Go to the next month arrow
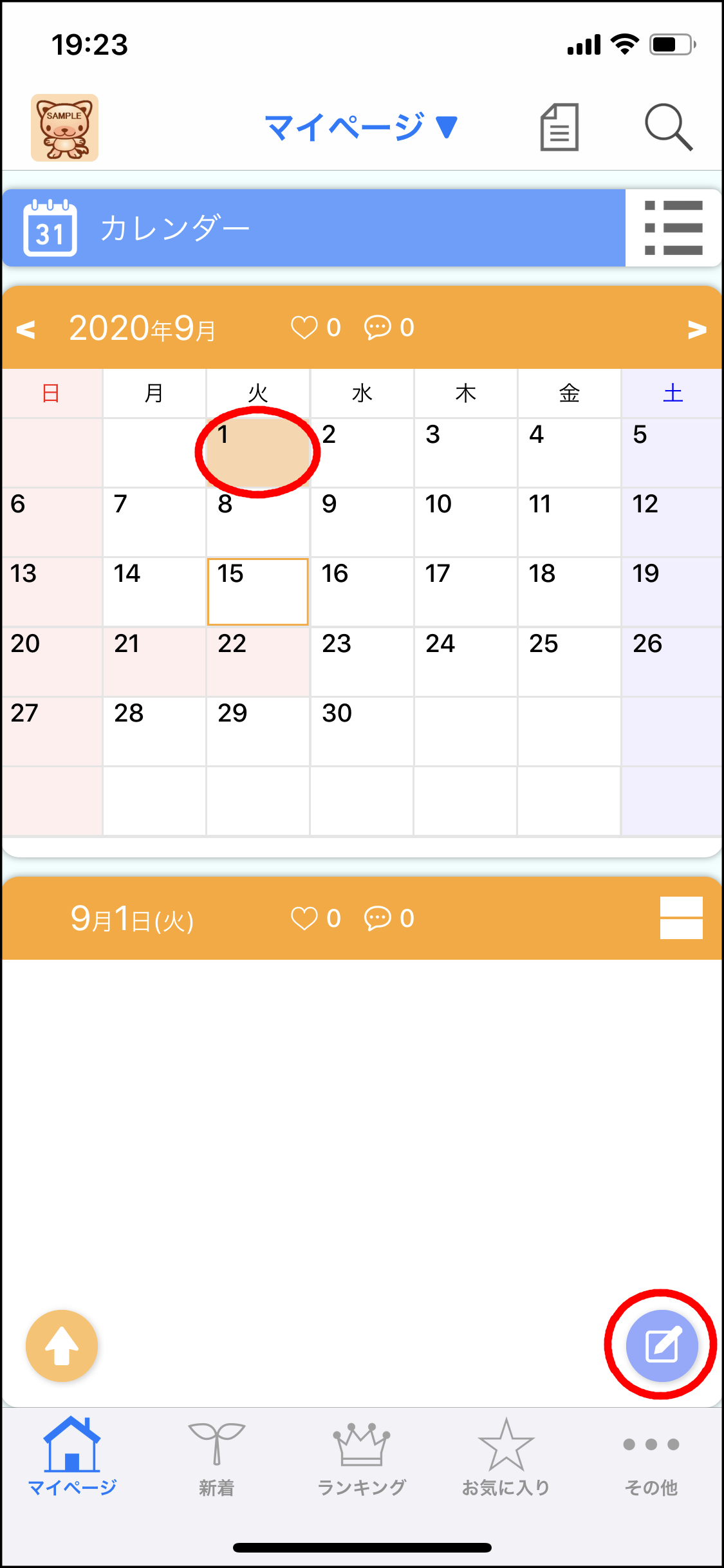The image size is (724, 1568). click(x=697, y=329)
